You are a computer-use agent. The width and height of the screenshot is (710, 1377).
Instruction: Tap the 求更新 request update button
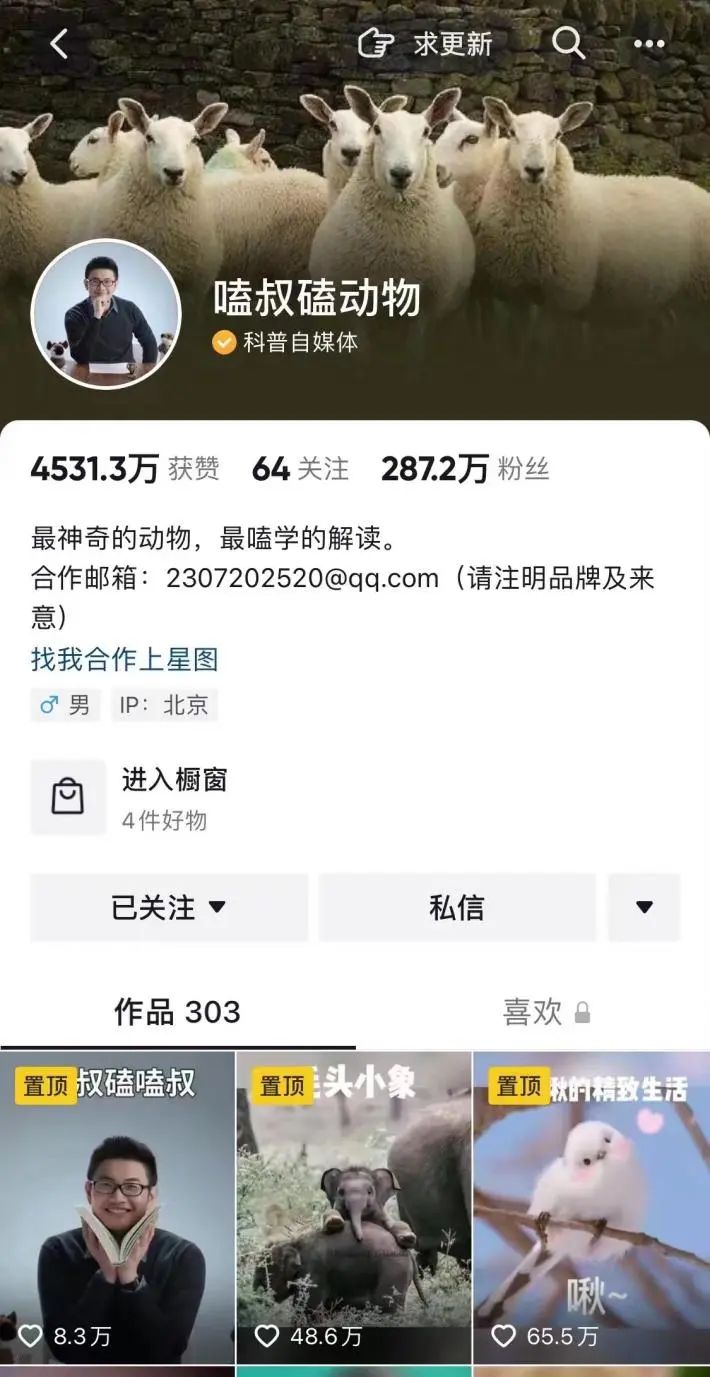click(x=425, y=43)
